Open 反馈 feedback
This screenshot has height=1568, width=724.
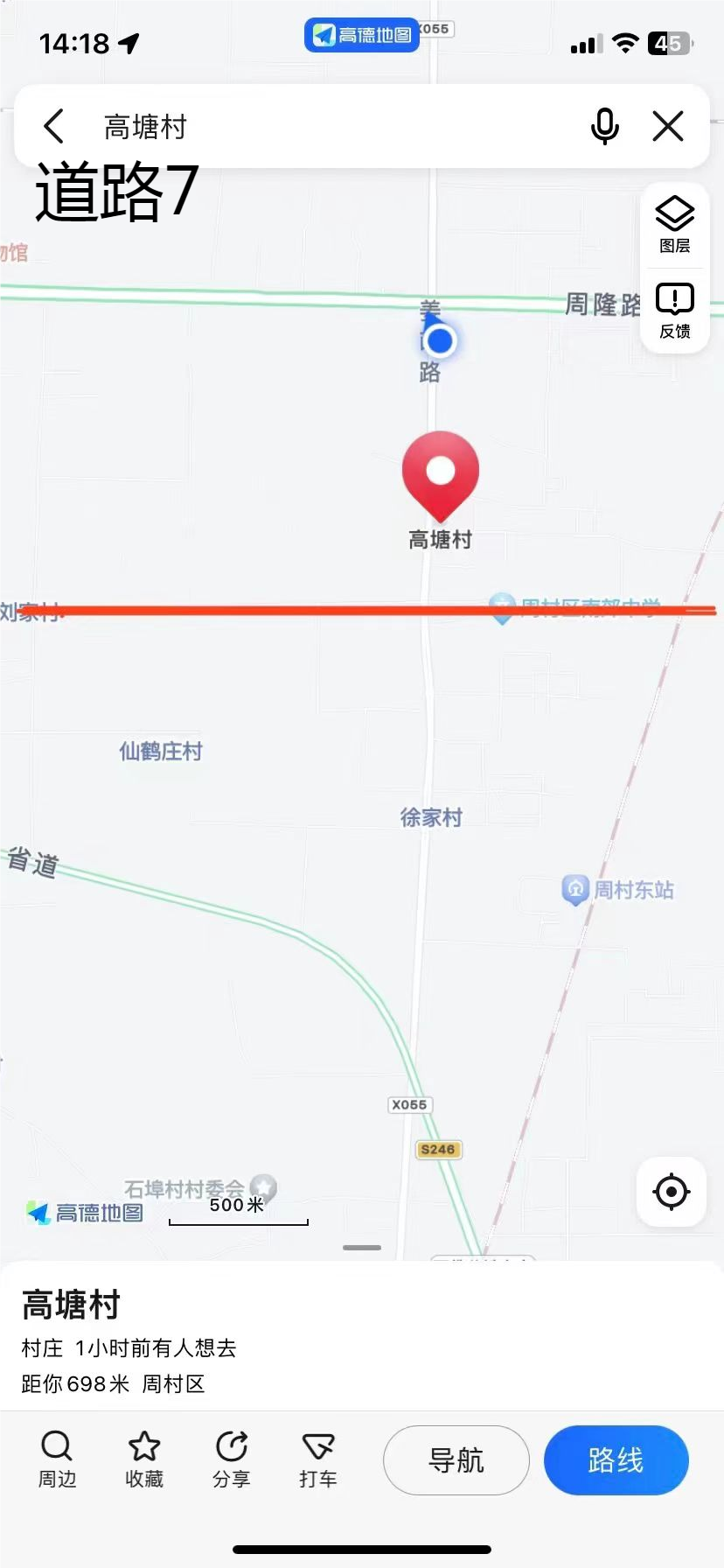pyautogui.click(x=674, y=311)
